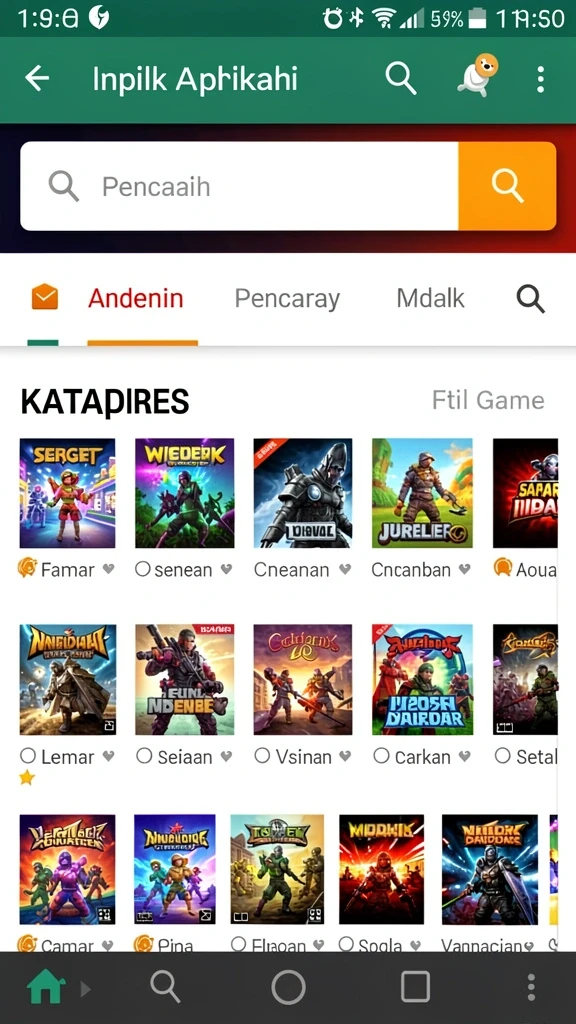
Task: Go to the home icon in bottom bar
Action: [46, 986]
